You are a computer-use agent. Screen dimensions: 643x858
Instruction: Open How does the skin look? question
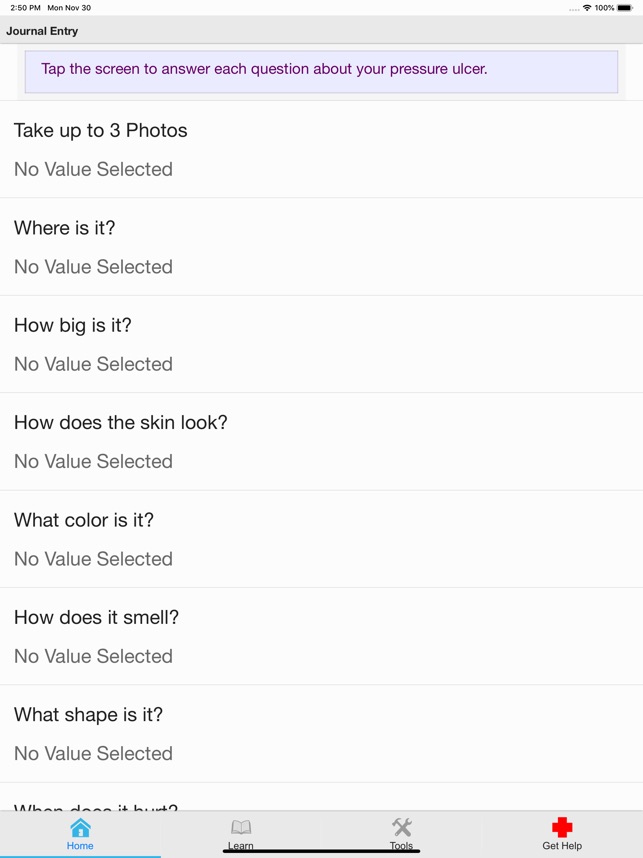point(321,442)
